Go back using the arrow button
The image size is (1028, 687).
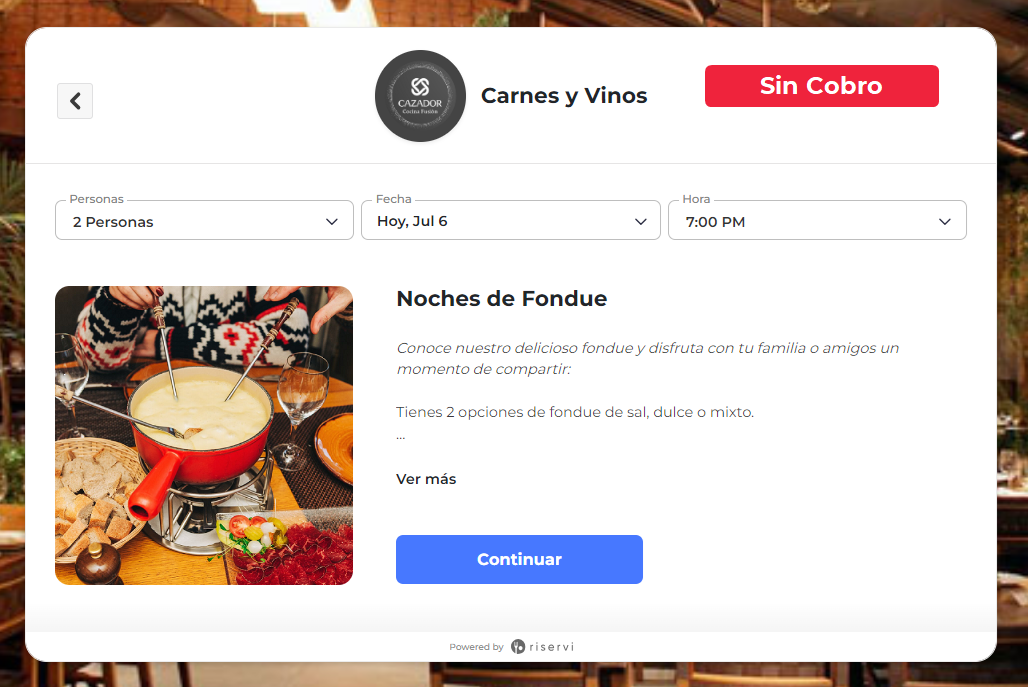75,101
